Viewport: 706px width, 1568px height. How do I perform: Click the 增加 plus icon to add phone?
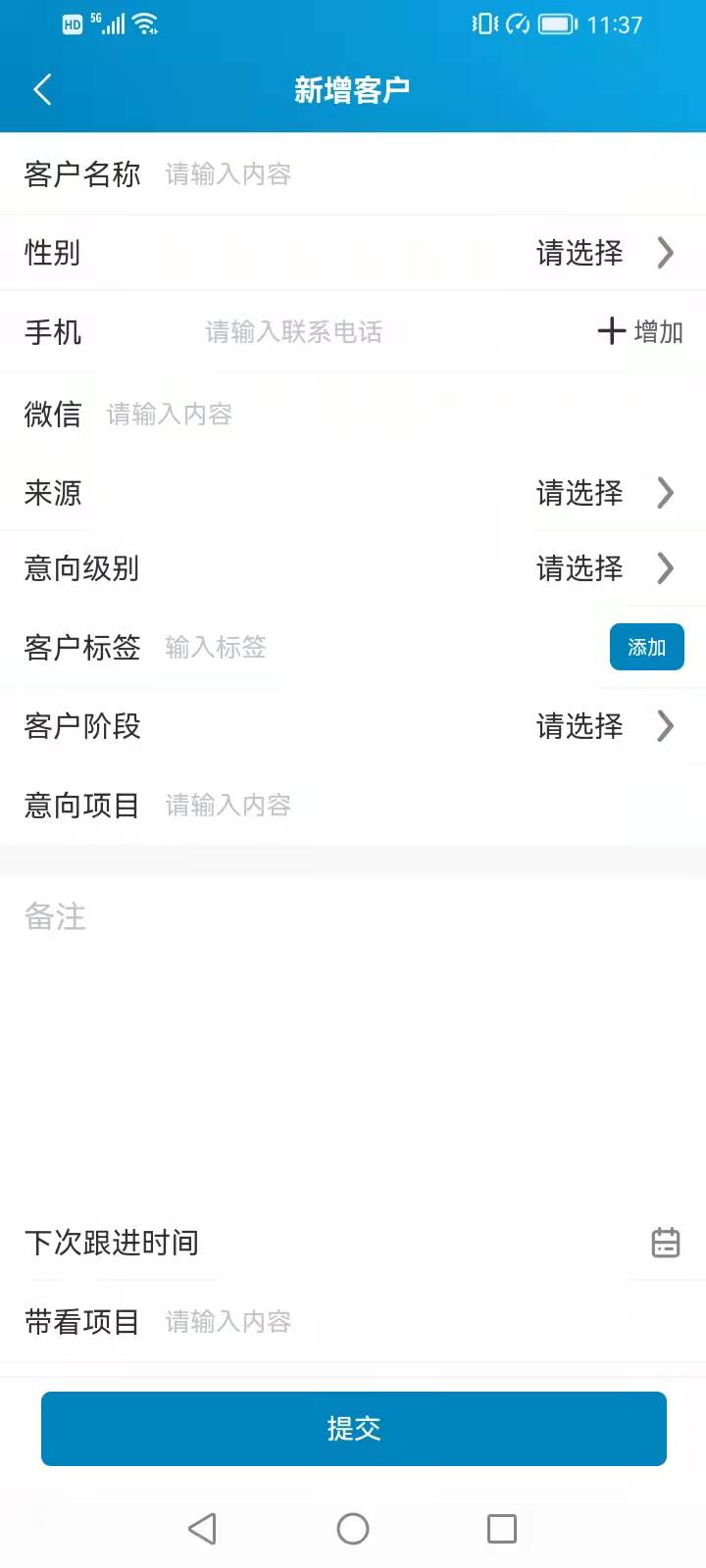pyautogui.click(x=612, y=332)
